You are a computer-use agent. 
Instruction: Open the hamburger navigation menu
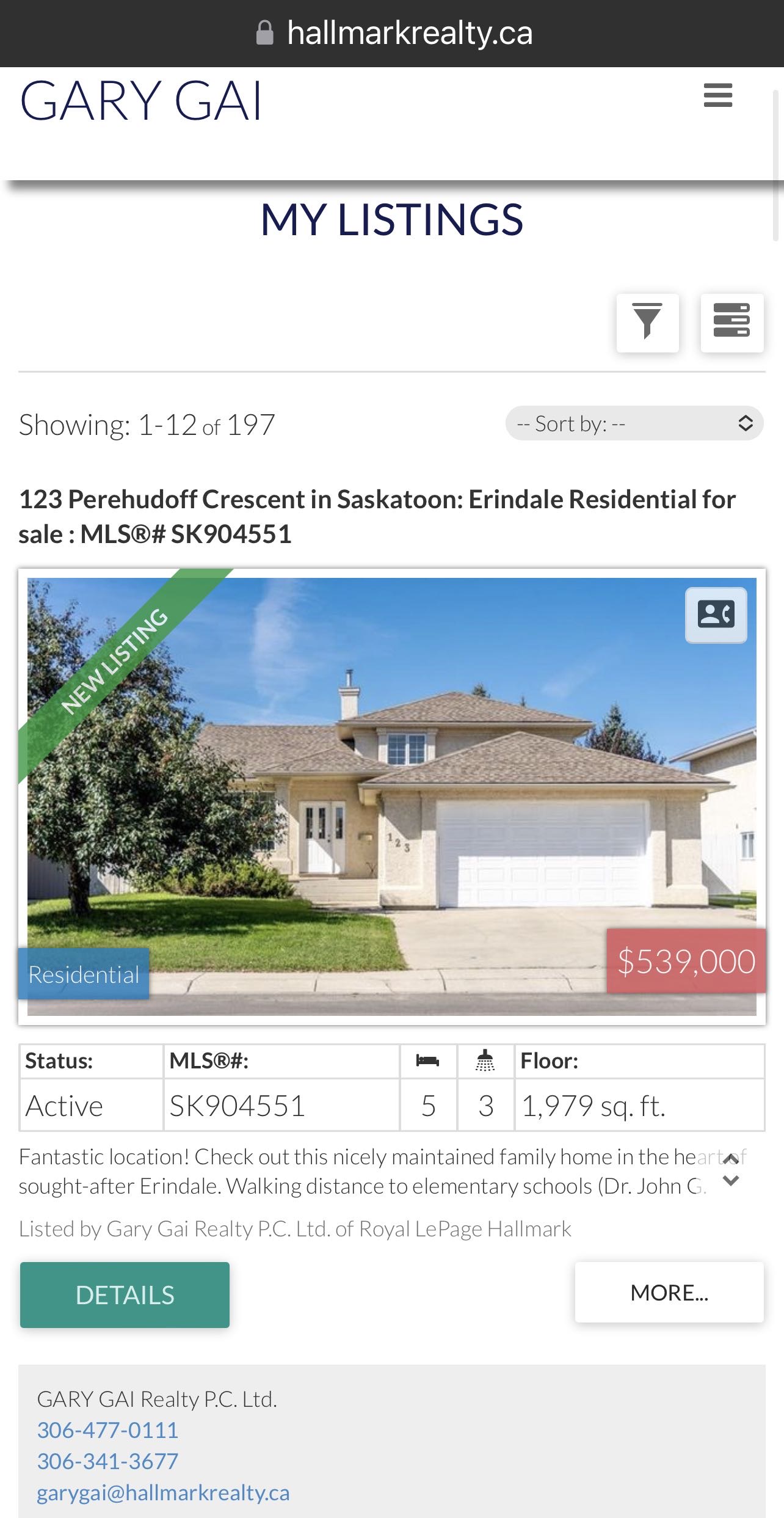tap(717, 96)
